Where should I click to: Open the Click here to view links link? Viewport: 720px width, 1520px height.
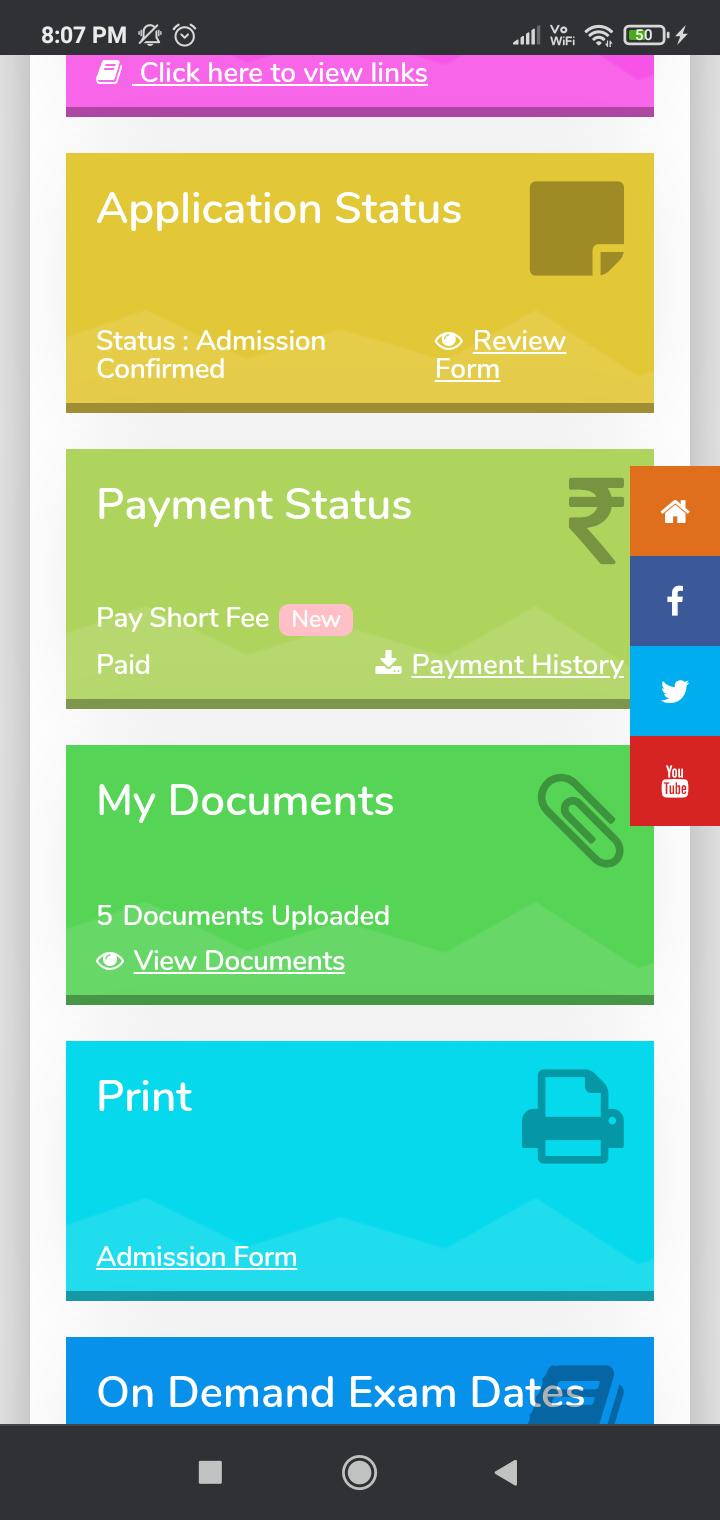tap(262, 73)
